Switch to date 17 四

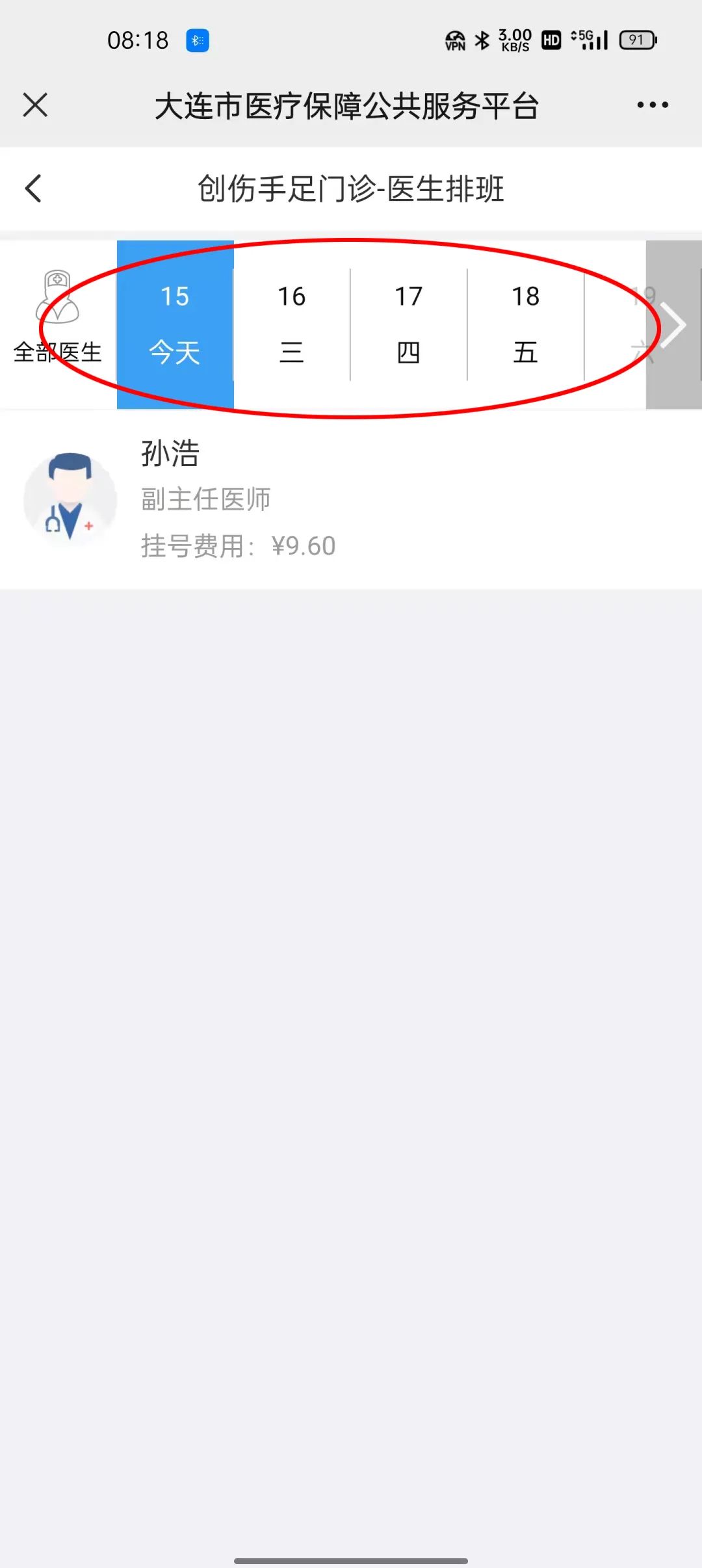[x=409, y=324]
